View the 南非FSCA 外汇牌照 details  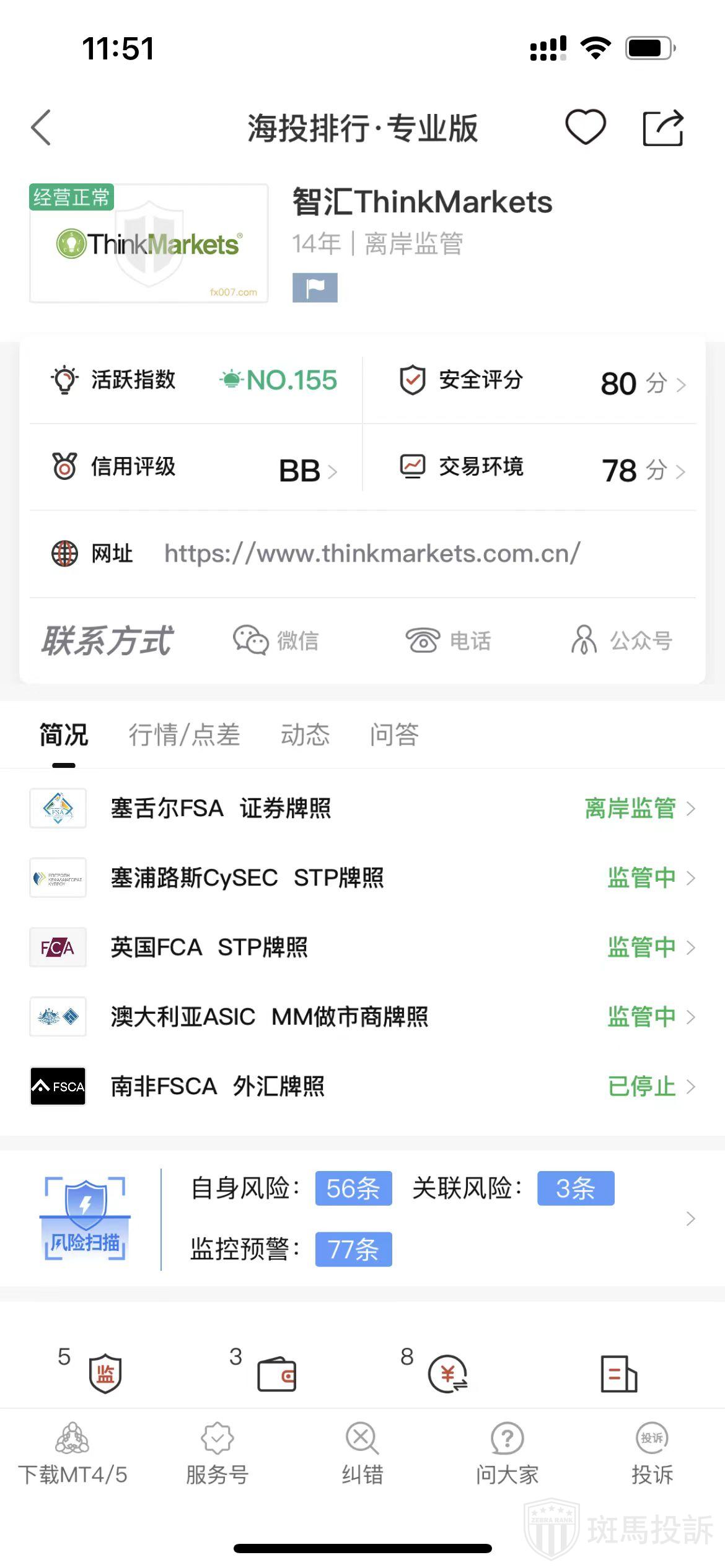(362, 1086)
